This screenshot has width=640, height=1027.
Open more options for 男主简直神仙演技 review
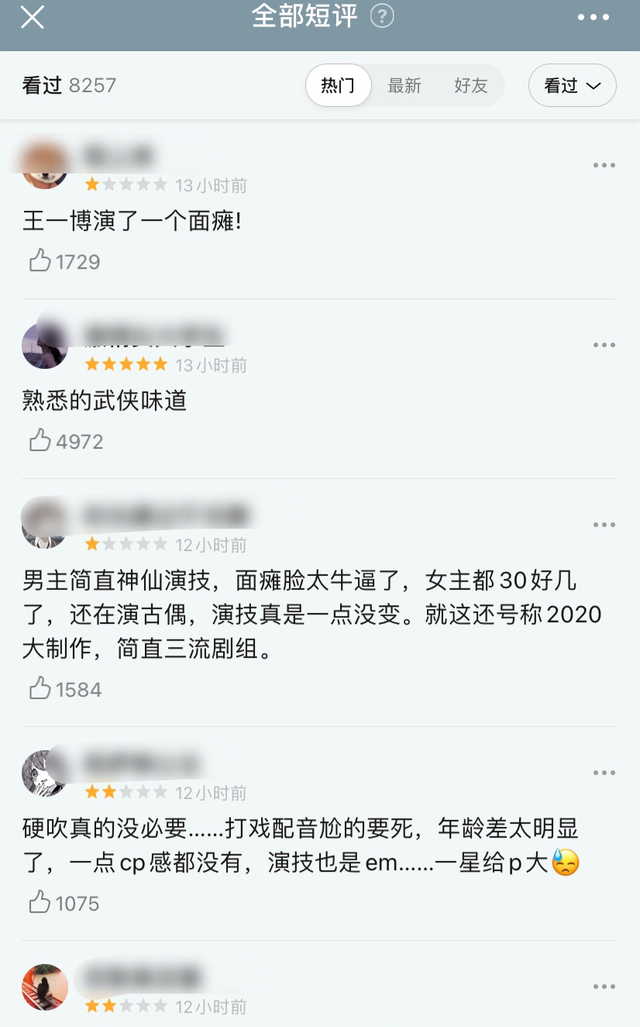[604, 525]
